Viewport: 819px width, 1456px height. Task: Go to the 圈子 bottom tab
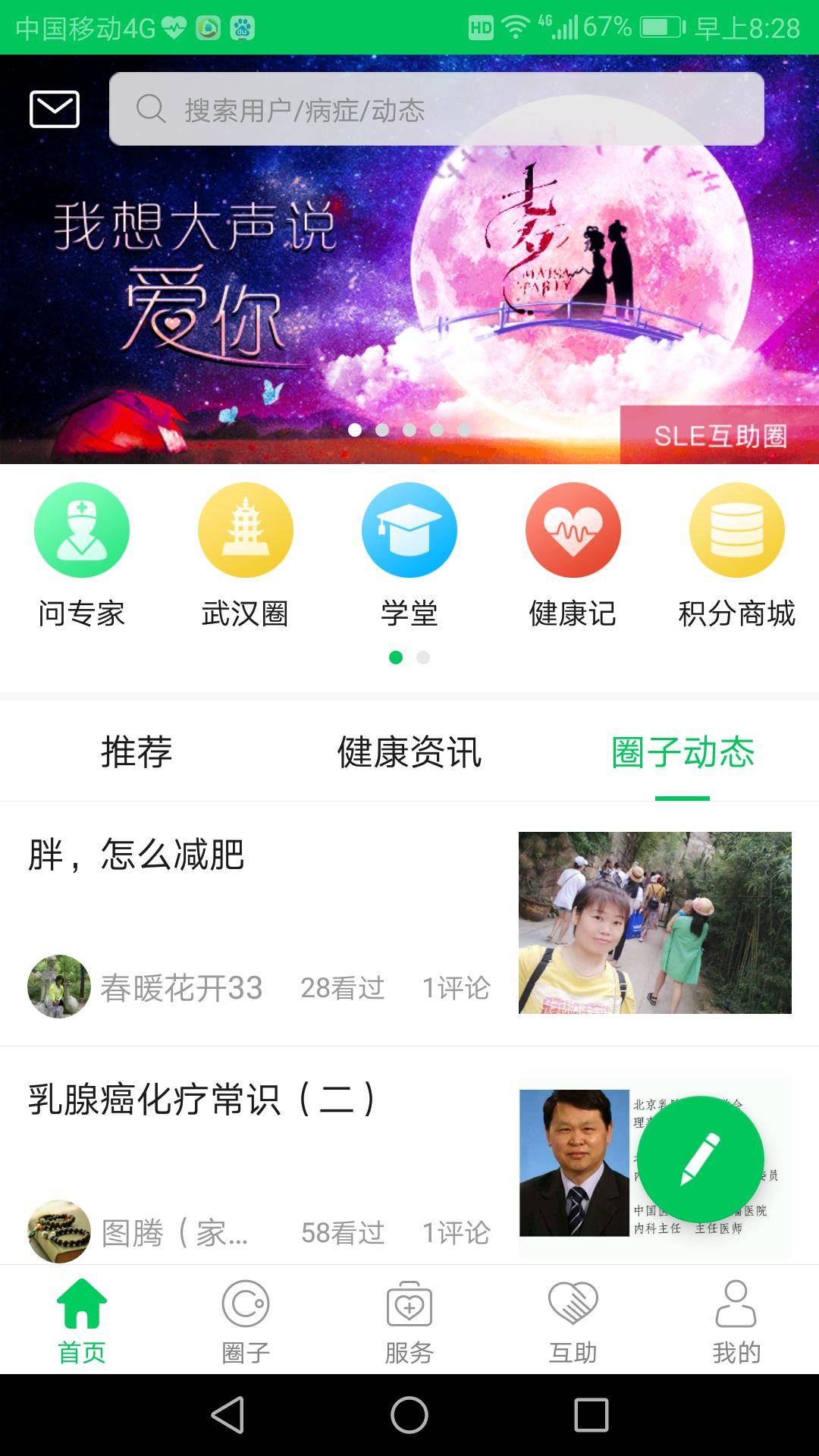tap(246, 1320)
